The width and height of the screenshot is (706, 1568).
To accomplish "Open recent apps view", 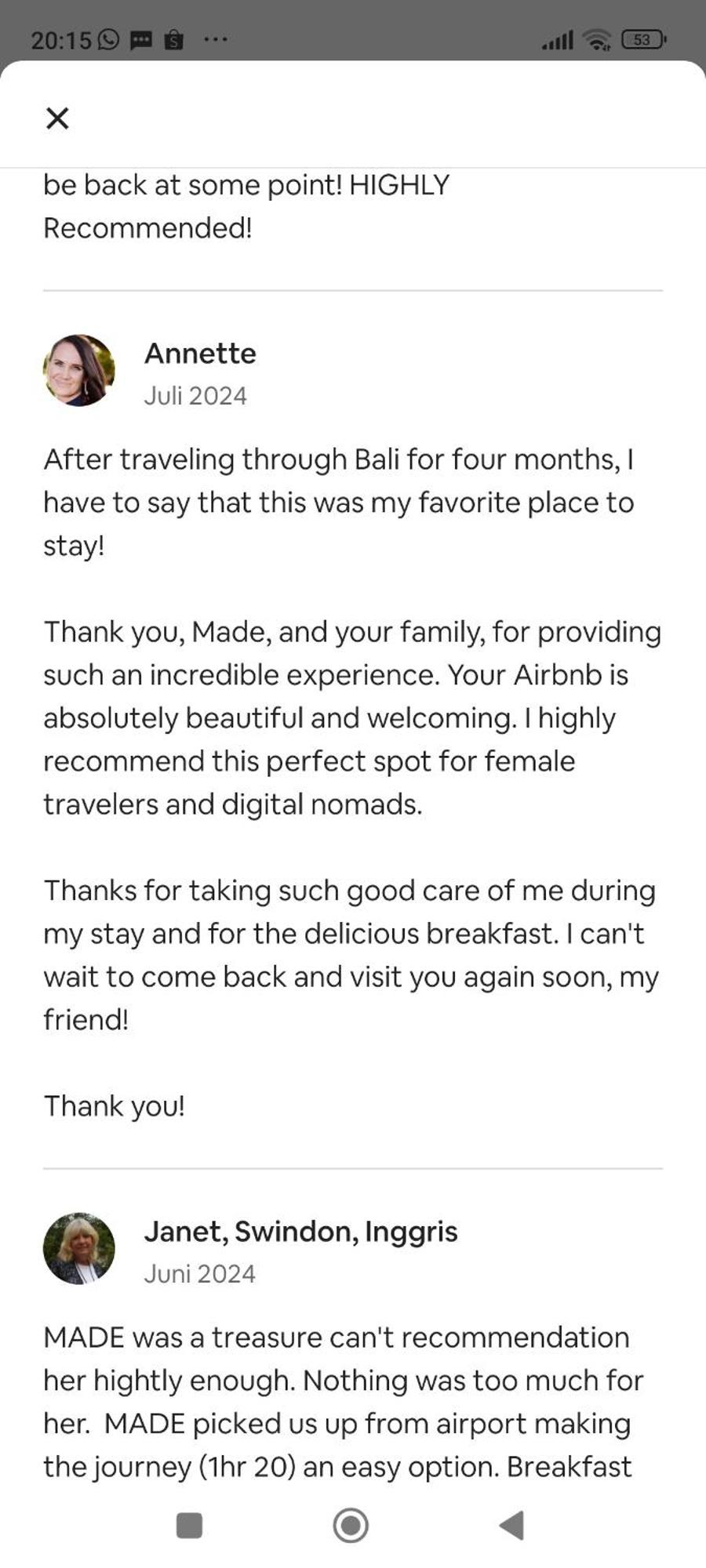I will [x=189, y=1526].
